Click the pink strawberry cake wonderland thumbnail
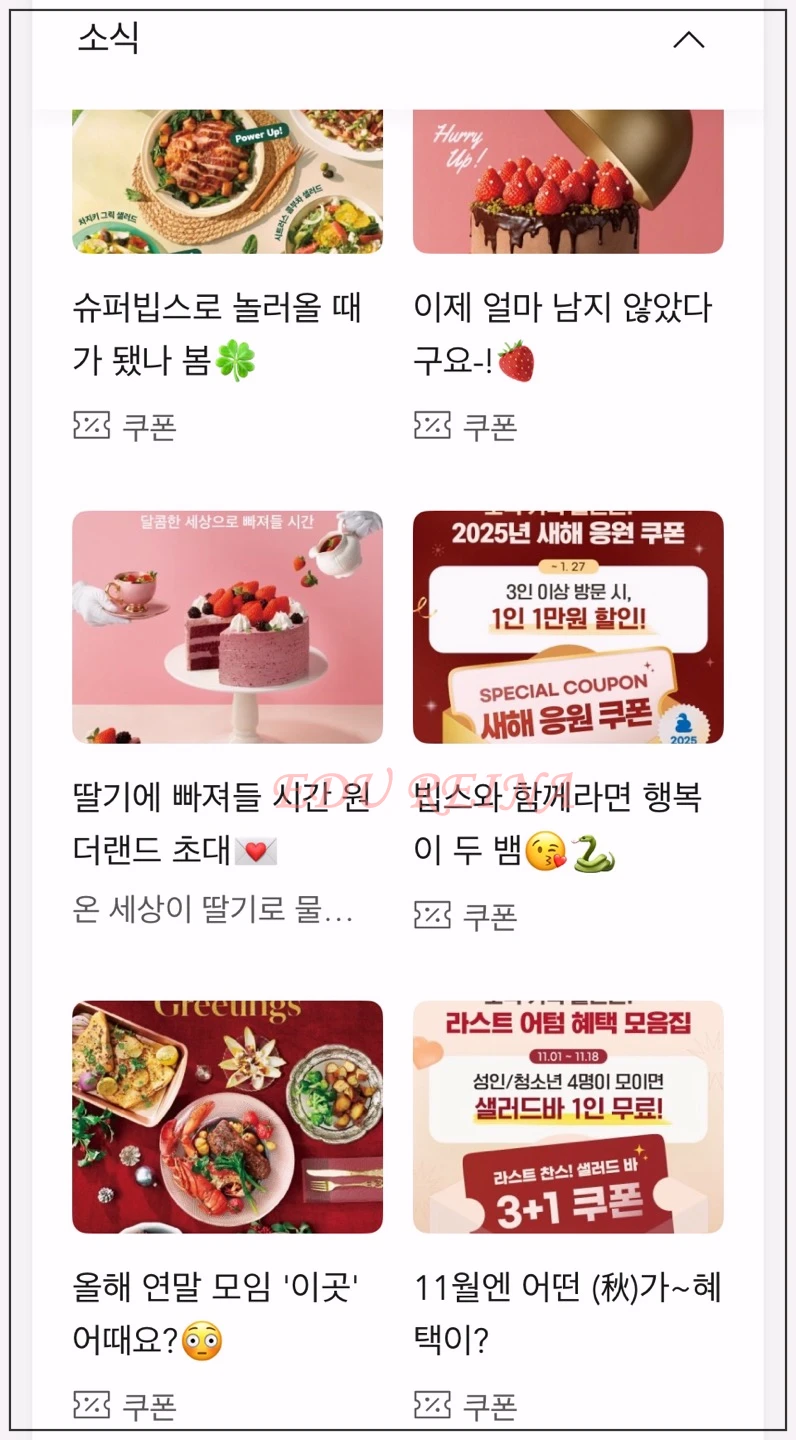796x1440 pixels. pyautogui.click(x=227, y=626)
